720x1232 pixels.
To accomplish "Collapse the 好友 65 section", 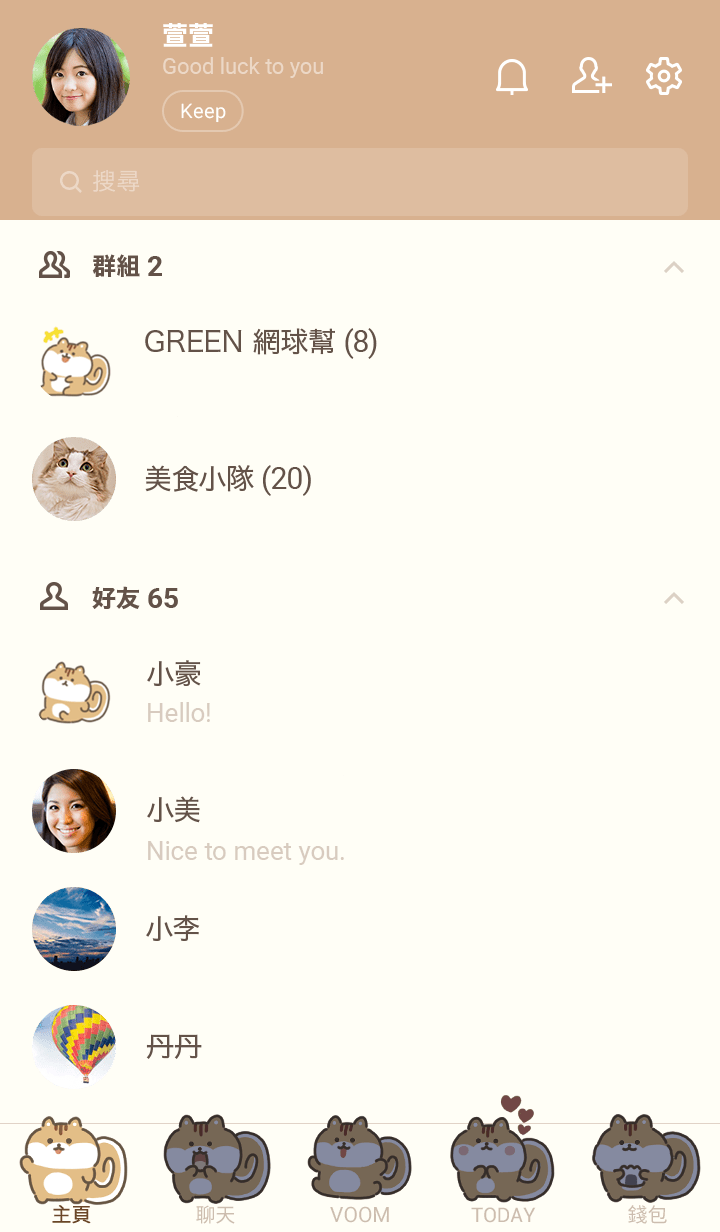I will [x=674, y=599].
